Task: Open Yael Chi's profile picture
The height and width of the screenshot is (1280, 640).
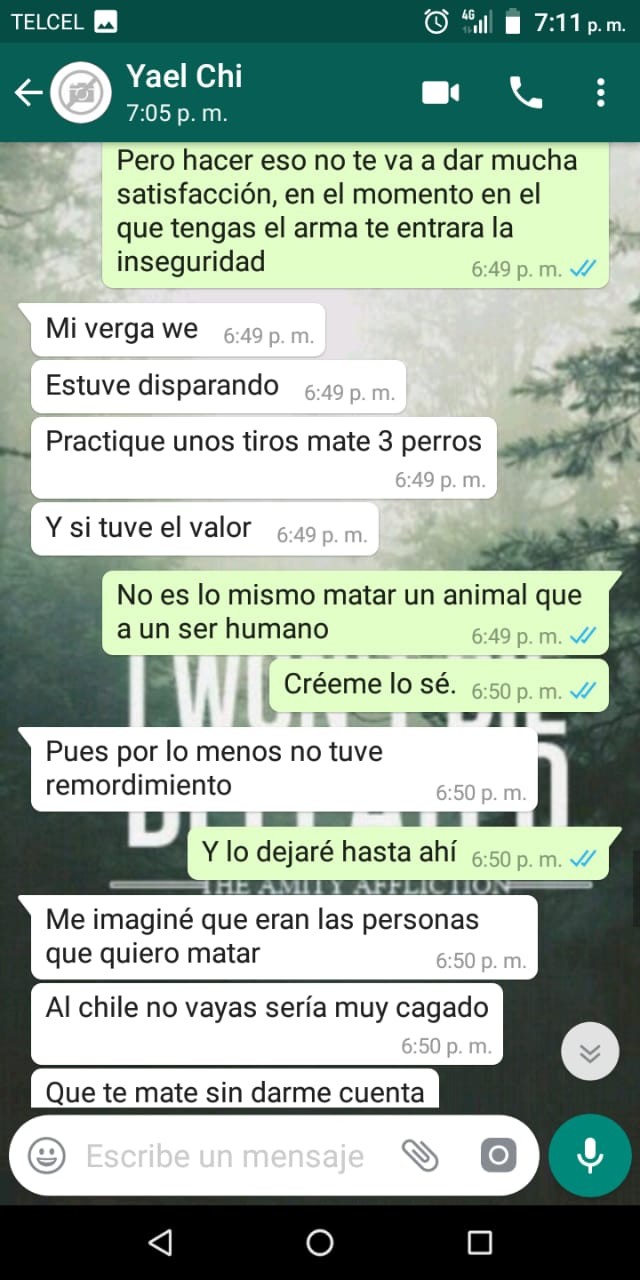Action: point(80,93)
